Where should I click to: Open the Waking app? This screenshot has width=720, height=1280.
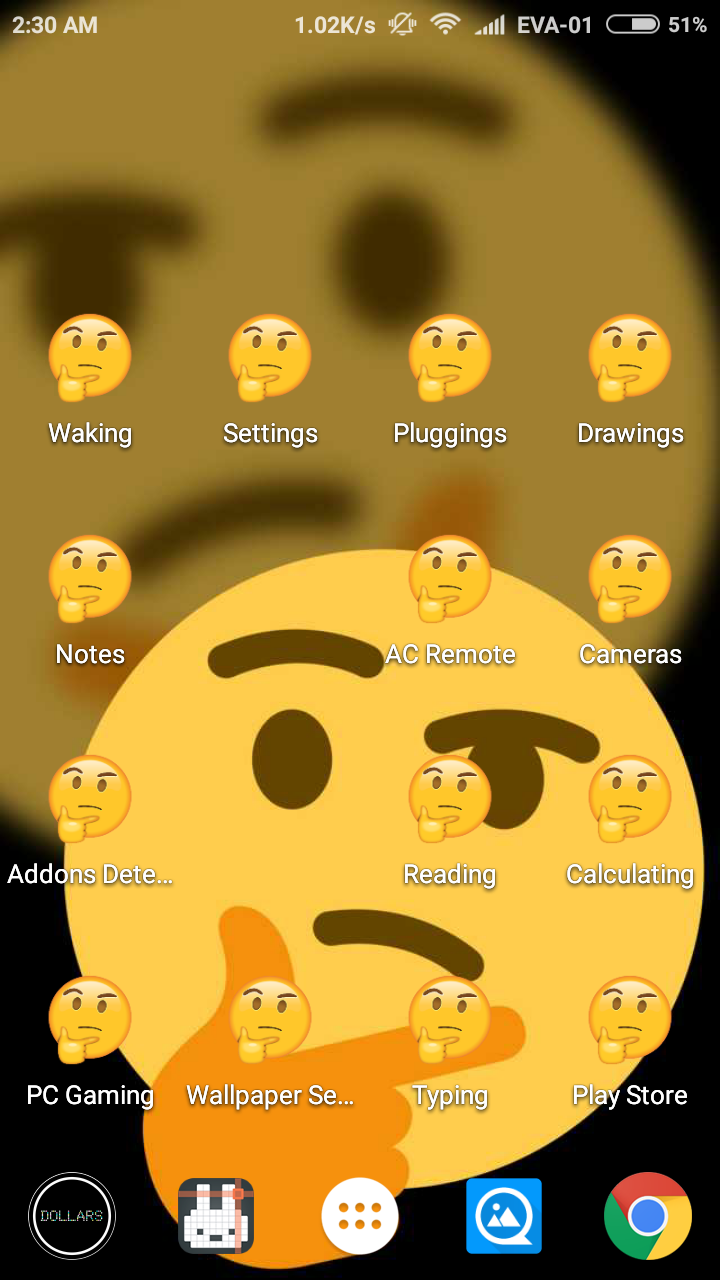tap(90, 355)
